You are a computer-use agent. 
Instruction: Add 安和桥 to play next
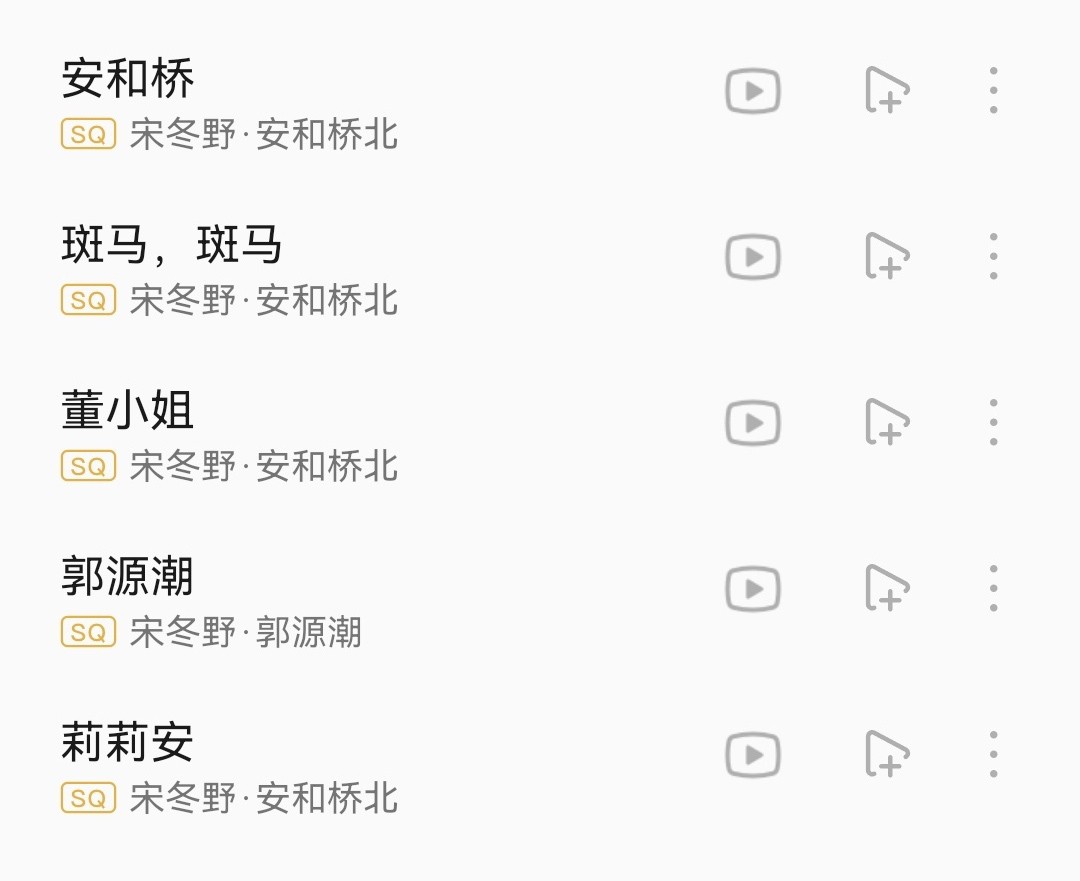pyautogui.click(x=886, y=91)
